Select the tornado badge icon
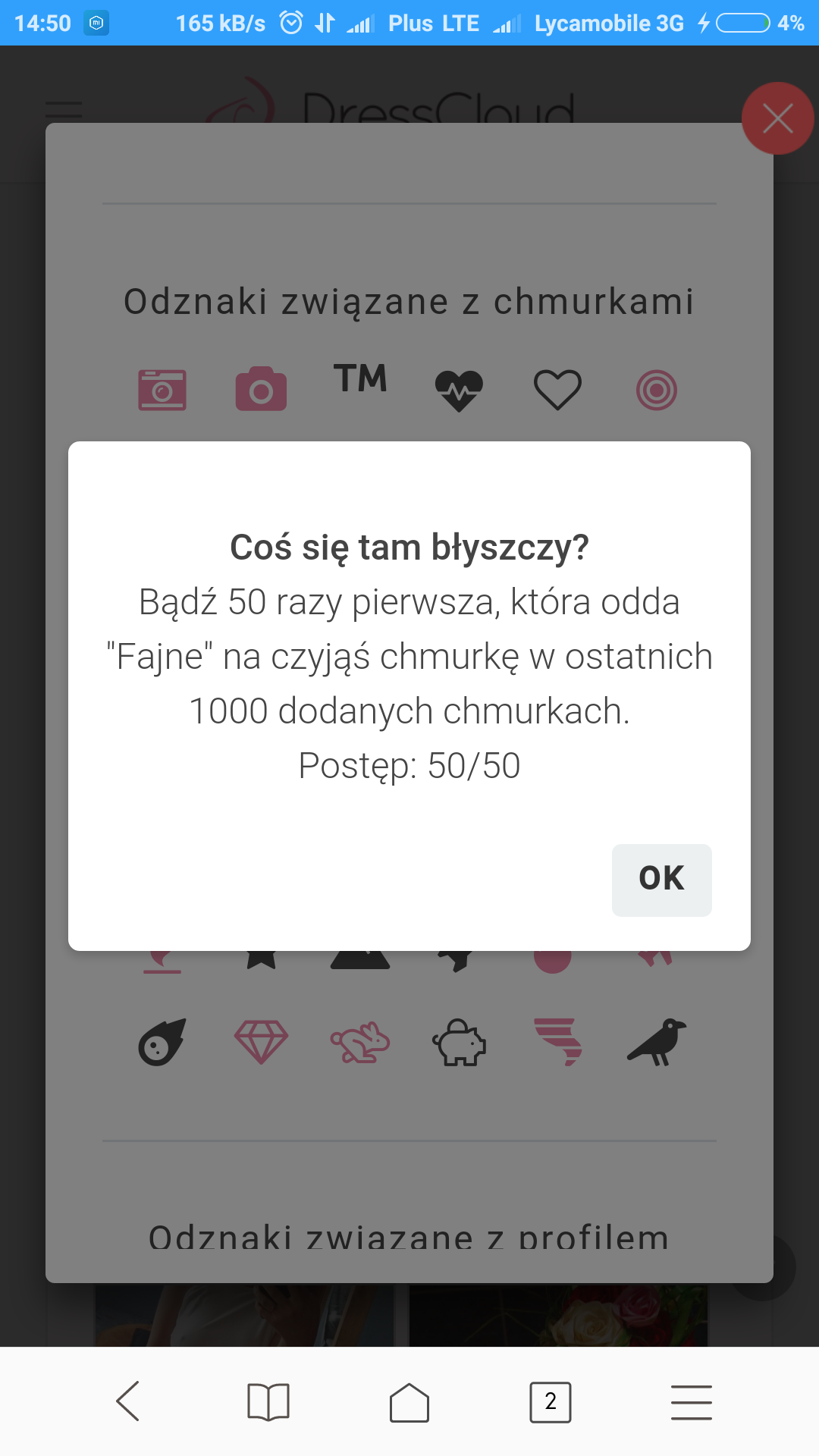This screenshot has width=819, height=1456. pos(558,1042)
